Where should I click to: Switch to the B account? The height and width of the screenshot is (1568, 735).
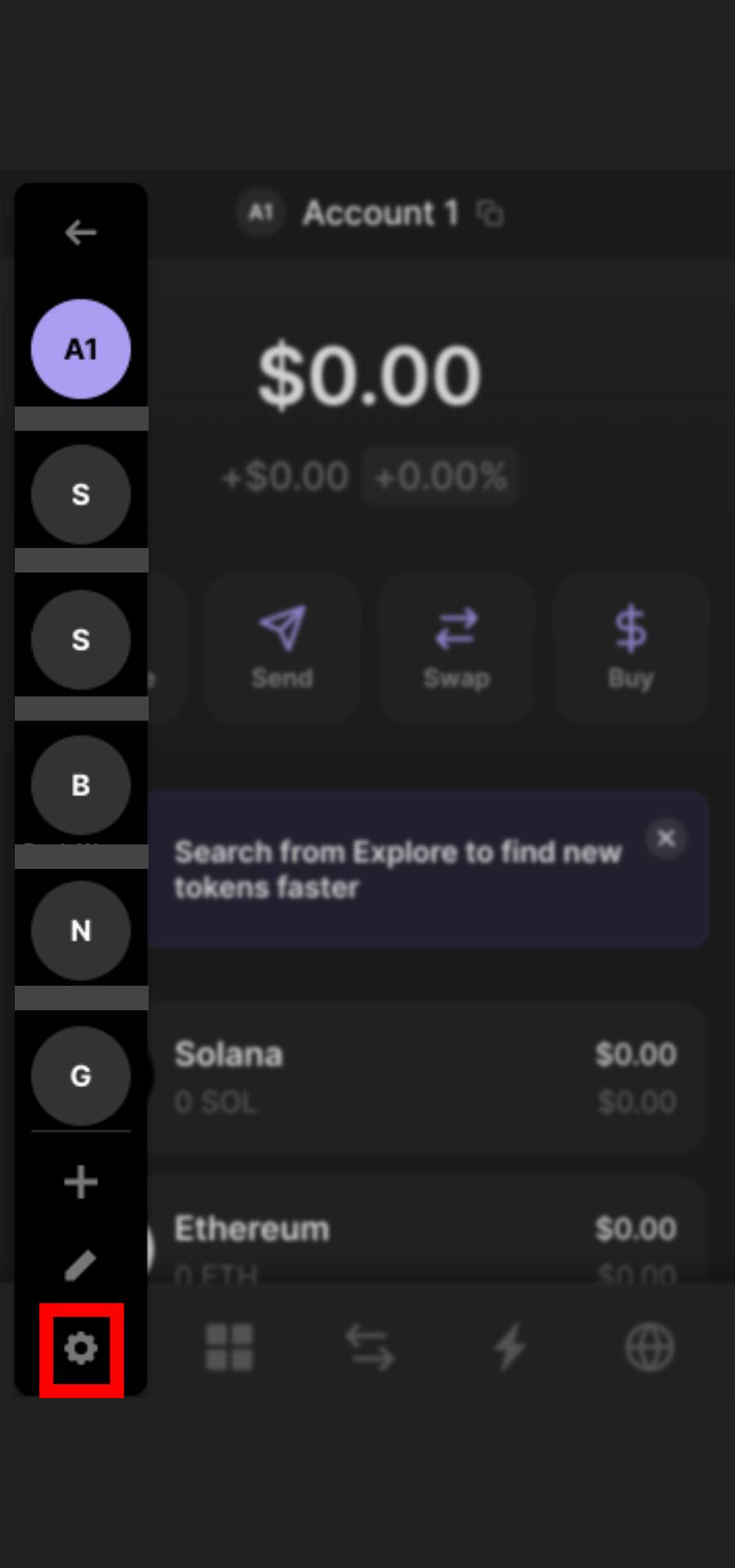point(81,785)
